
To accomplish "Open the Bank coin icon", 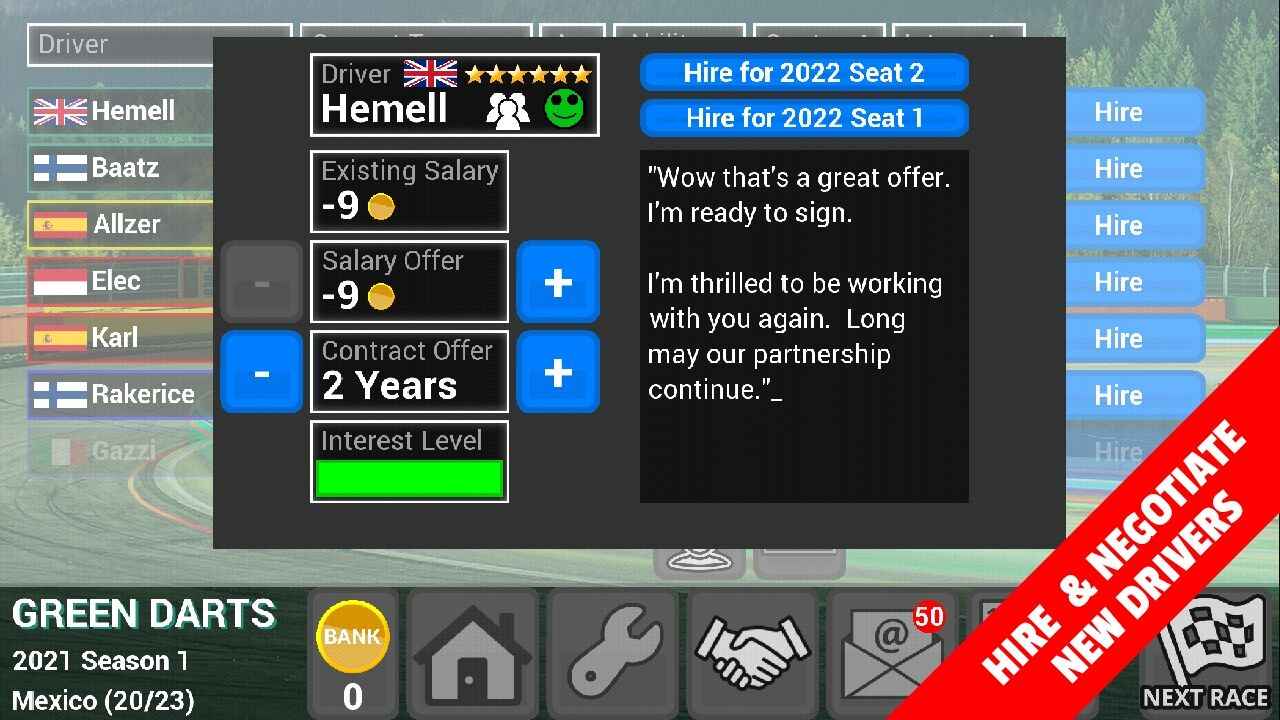I will click(x=352, y=637).
